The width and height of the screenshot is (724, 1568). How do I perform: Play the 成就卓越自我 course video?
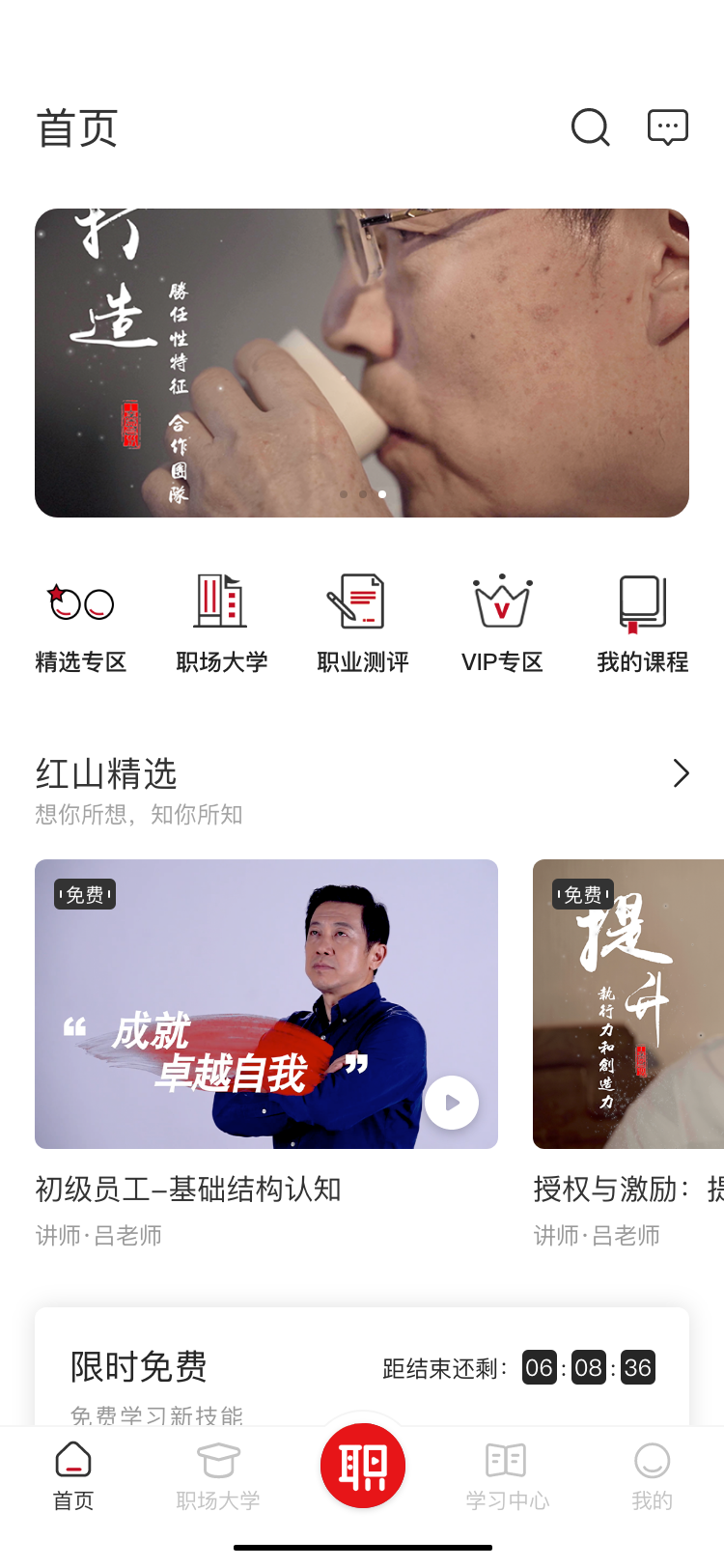point(451,1102)
